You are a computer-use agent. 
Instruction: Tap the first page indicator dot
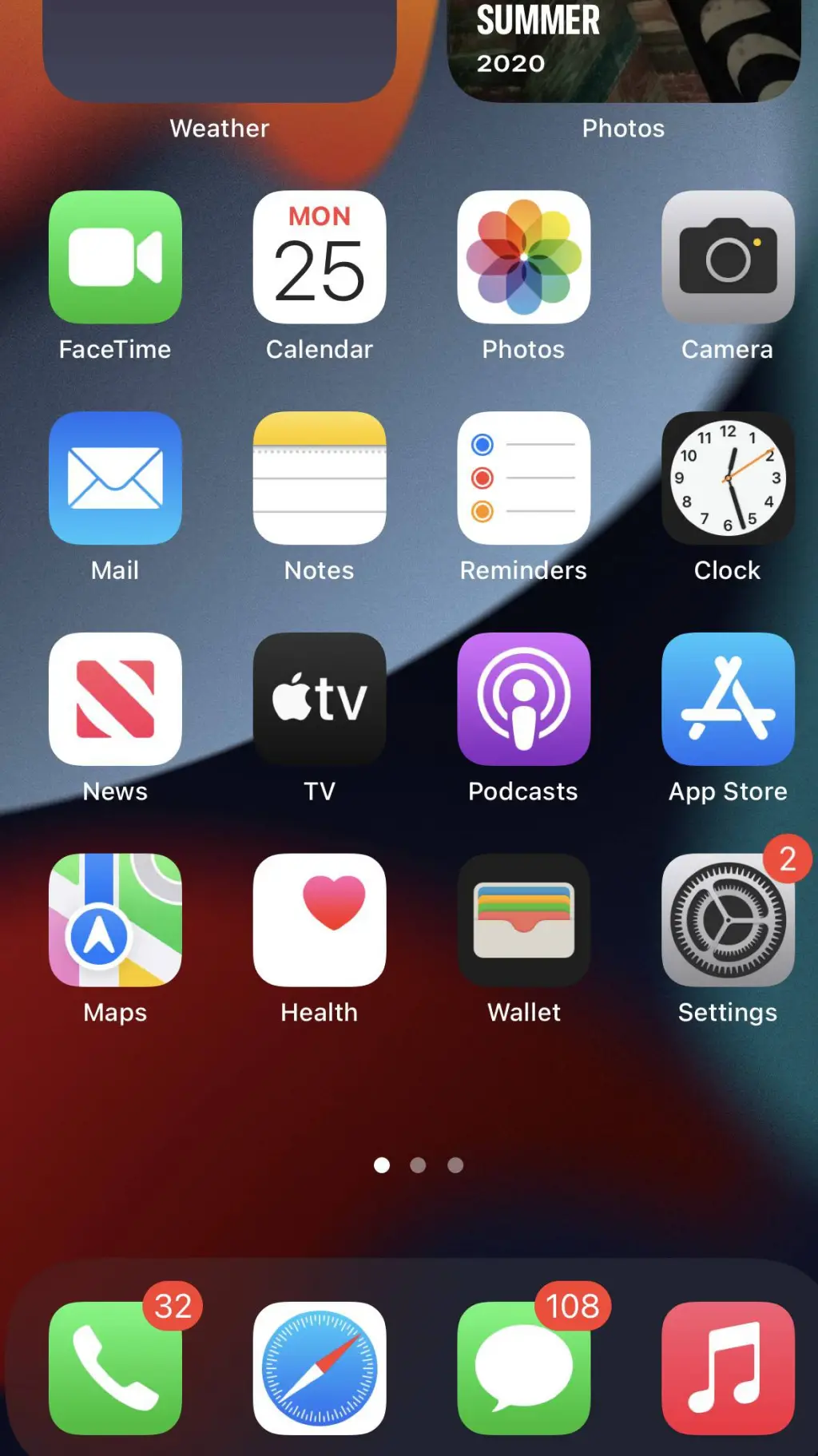[x=382, y=1165]
